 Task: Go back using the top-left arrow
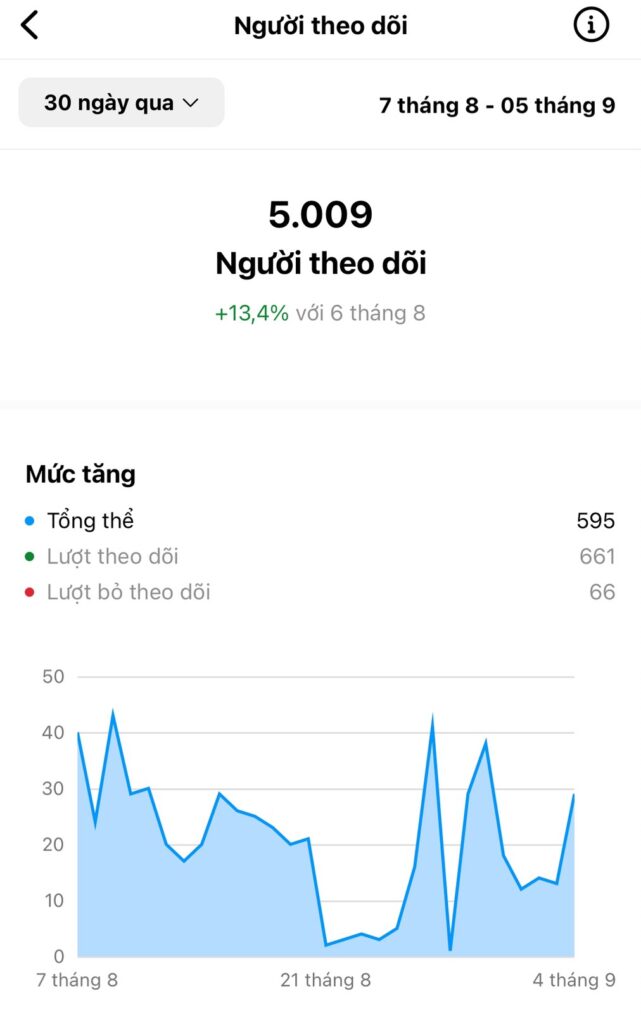click(x=30, y=26)
